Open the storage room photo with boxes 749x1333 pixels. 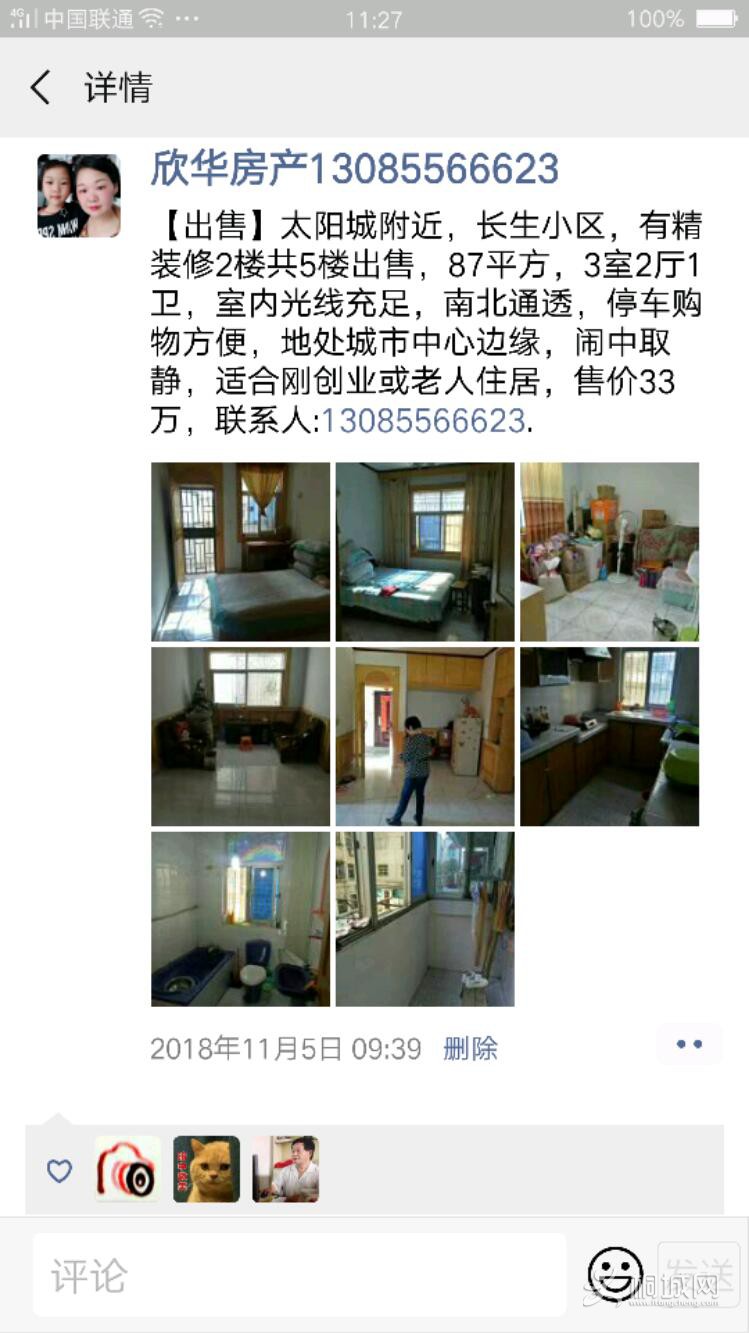coord(609,551)
